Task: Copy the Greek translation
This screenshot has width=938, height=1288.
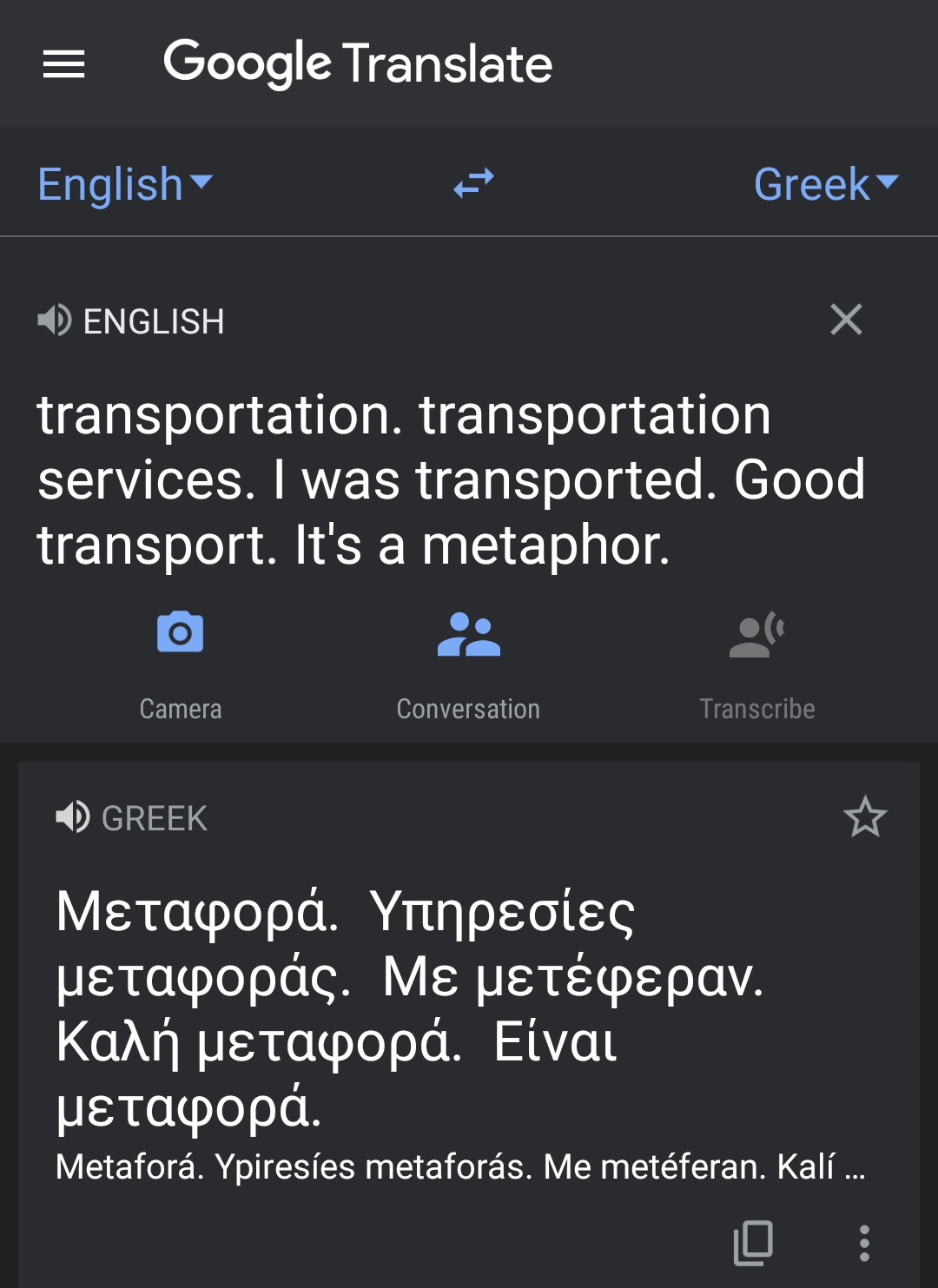Action: tap(753, 1243)
